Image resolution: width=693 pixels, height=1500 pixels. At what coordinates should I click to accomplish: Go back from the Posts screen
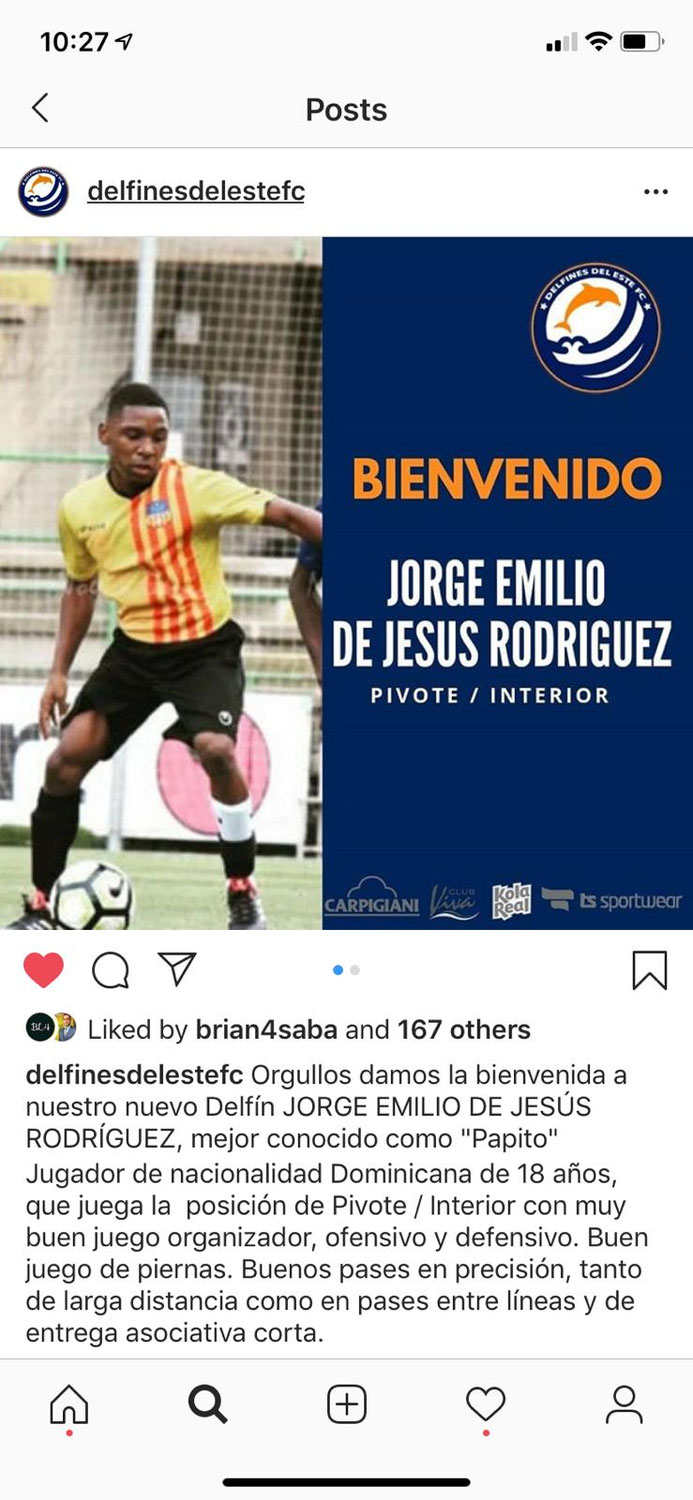[40, 108]
